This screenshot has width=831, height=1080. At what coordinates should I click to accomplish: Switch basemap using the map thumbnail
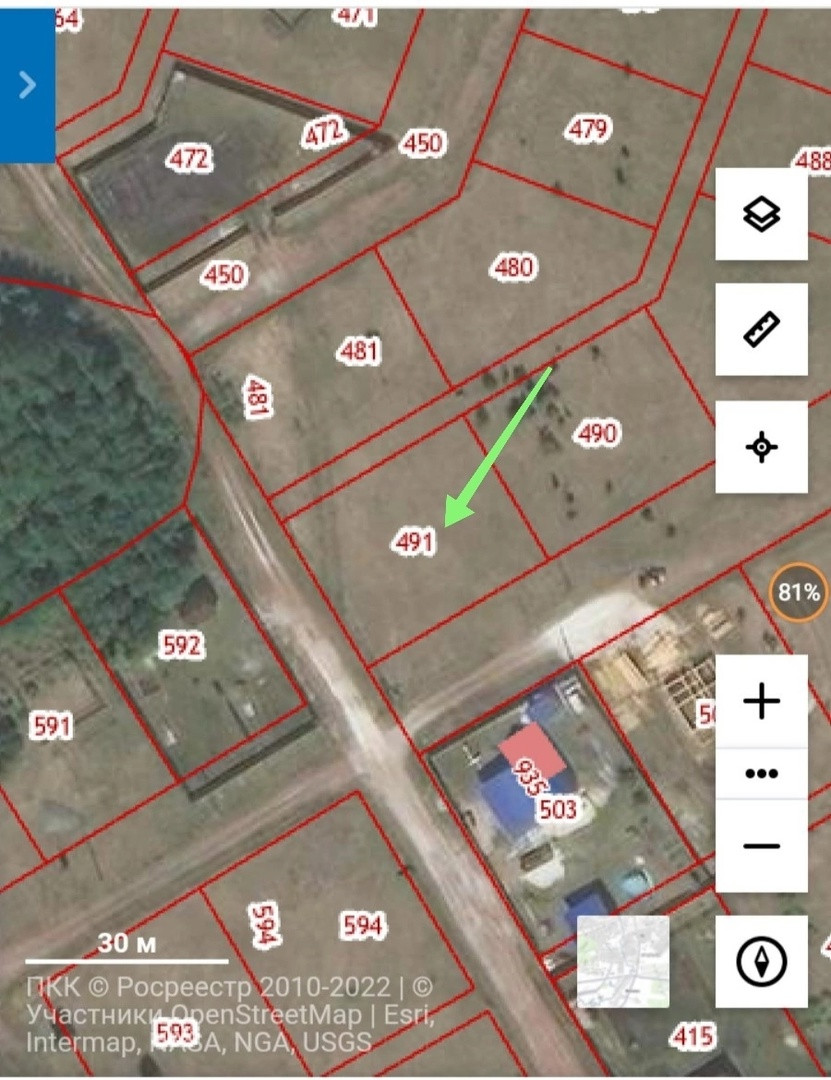click(623, 961)
